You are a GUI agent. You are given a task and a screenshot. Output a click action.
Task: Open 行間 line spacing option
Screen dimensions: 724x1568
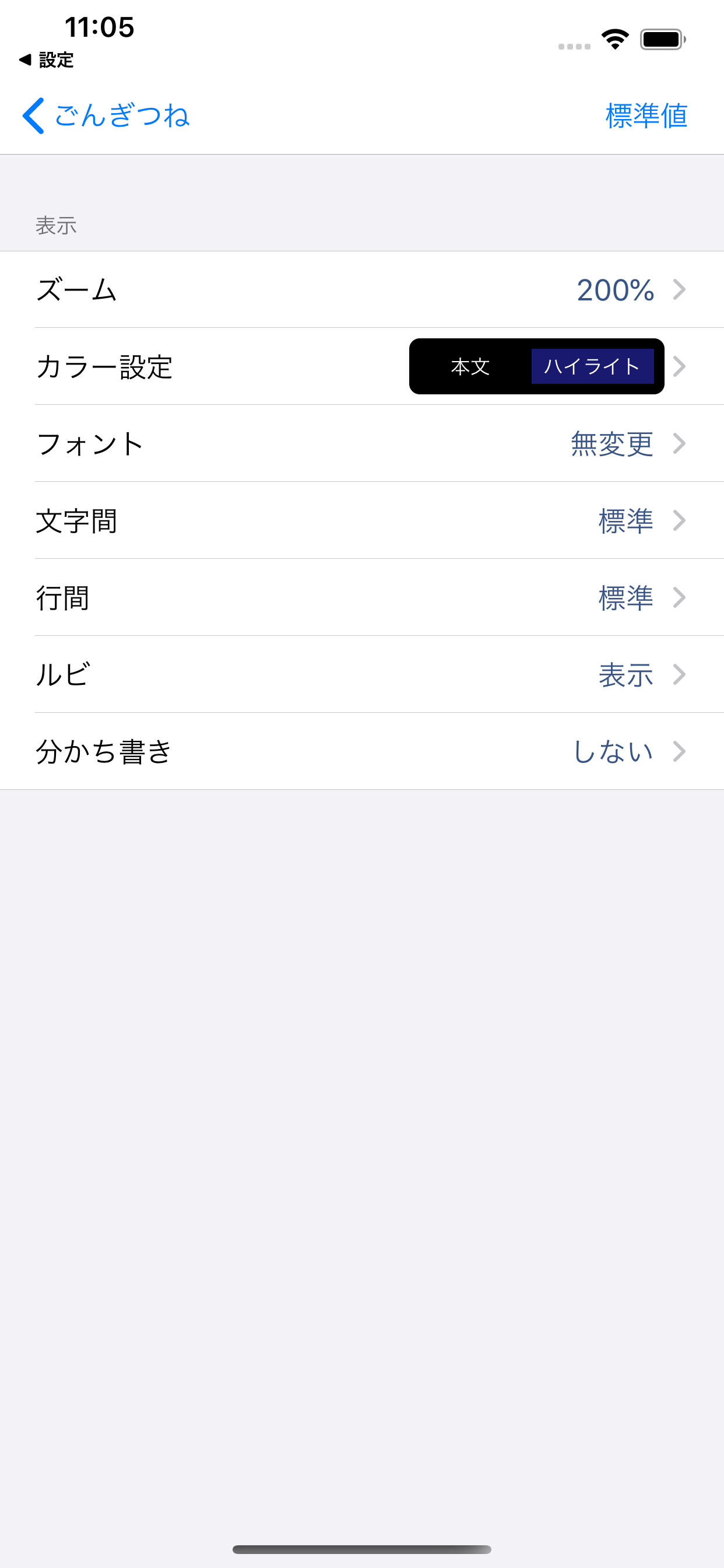pyautogui.click(x=362, y=598)
